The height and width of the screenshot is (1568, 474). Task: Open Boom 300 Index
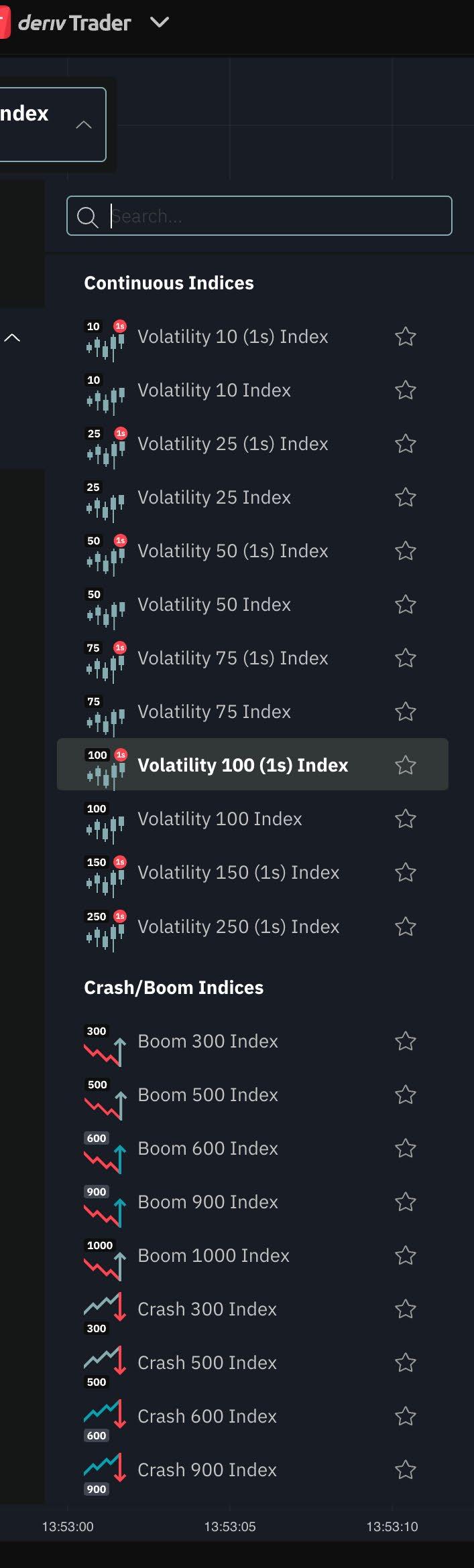pos(207,1041)
